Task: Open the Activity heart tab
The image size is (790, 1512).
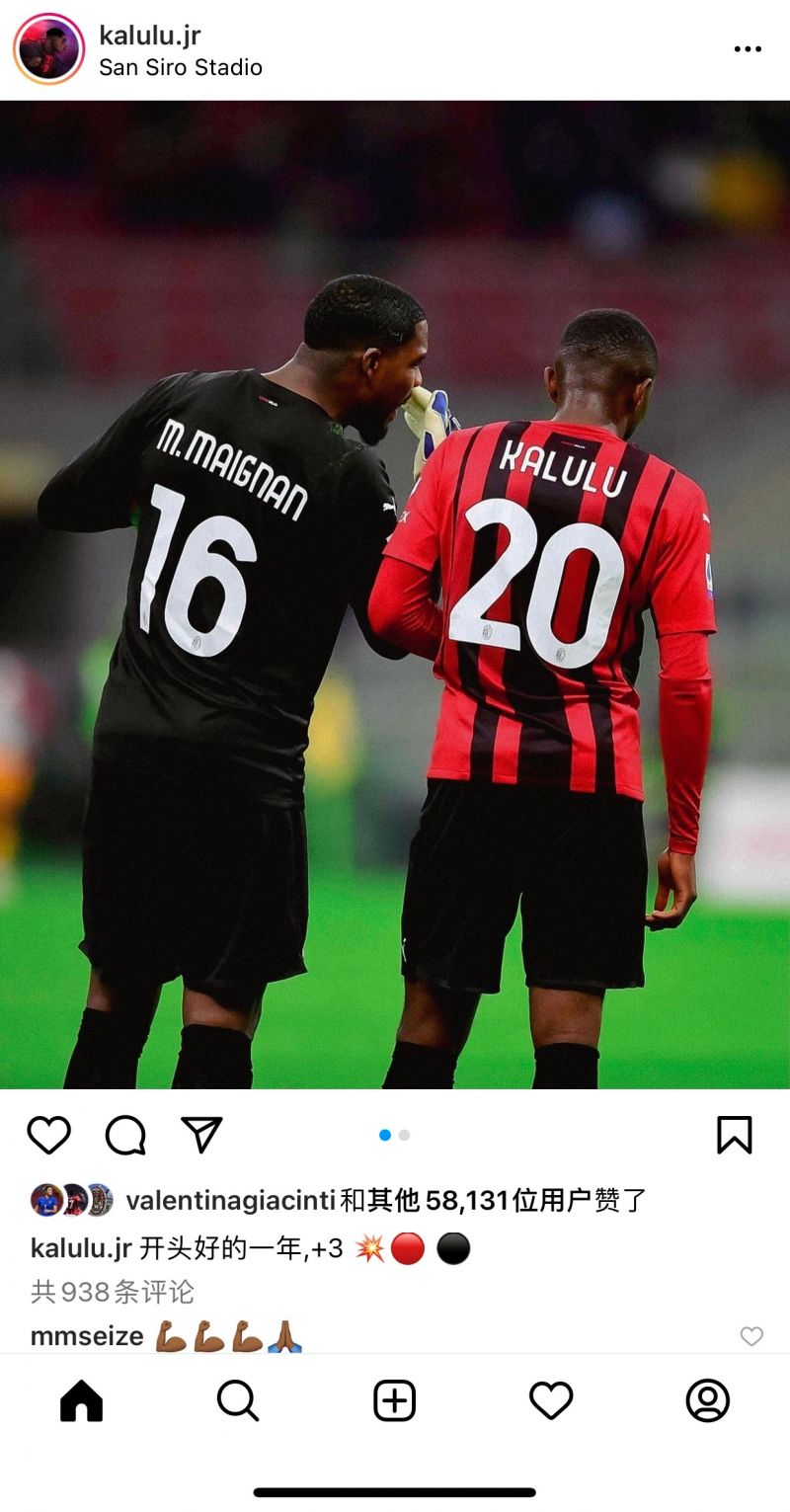Action: click(x=551, y=1400)
